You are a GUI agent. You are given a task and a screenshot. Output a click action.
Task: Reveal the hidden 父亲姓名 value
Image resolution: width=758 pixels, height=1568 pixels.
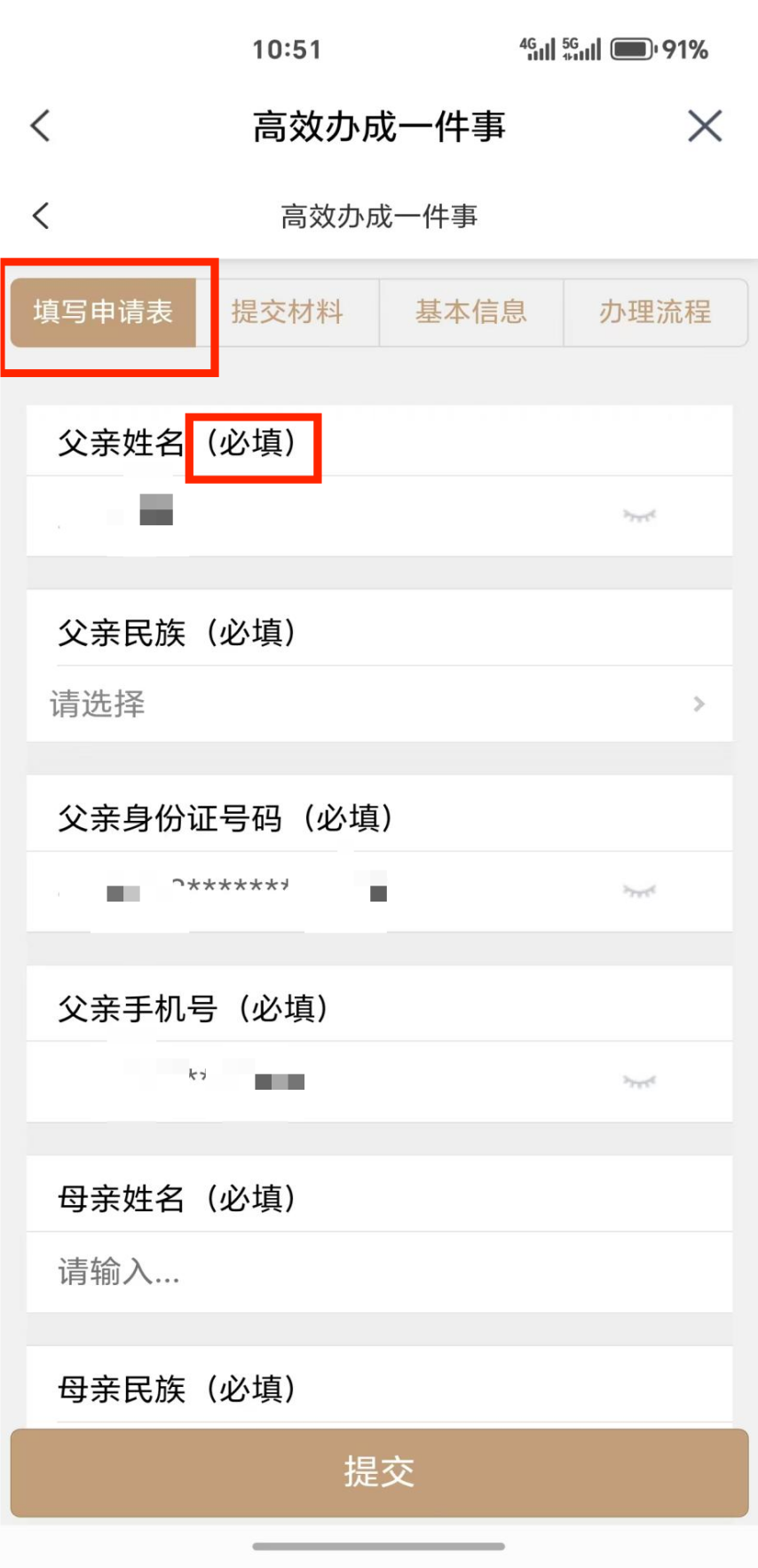click(x=639, y=516)
